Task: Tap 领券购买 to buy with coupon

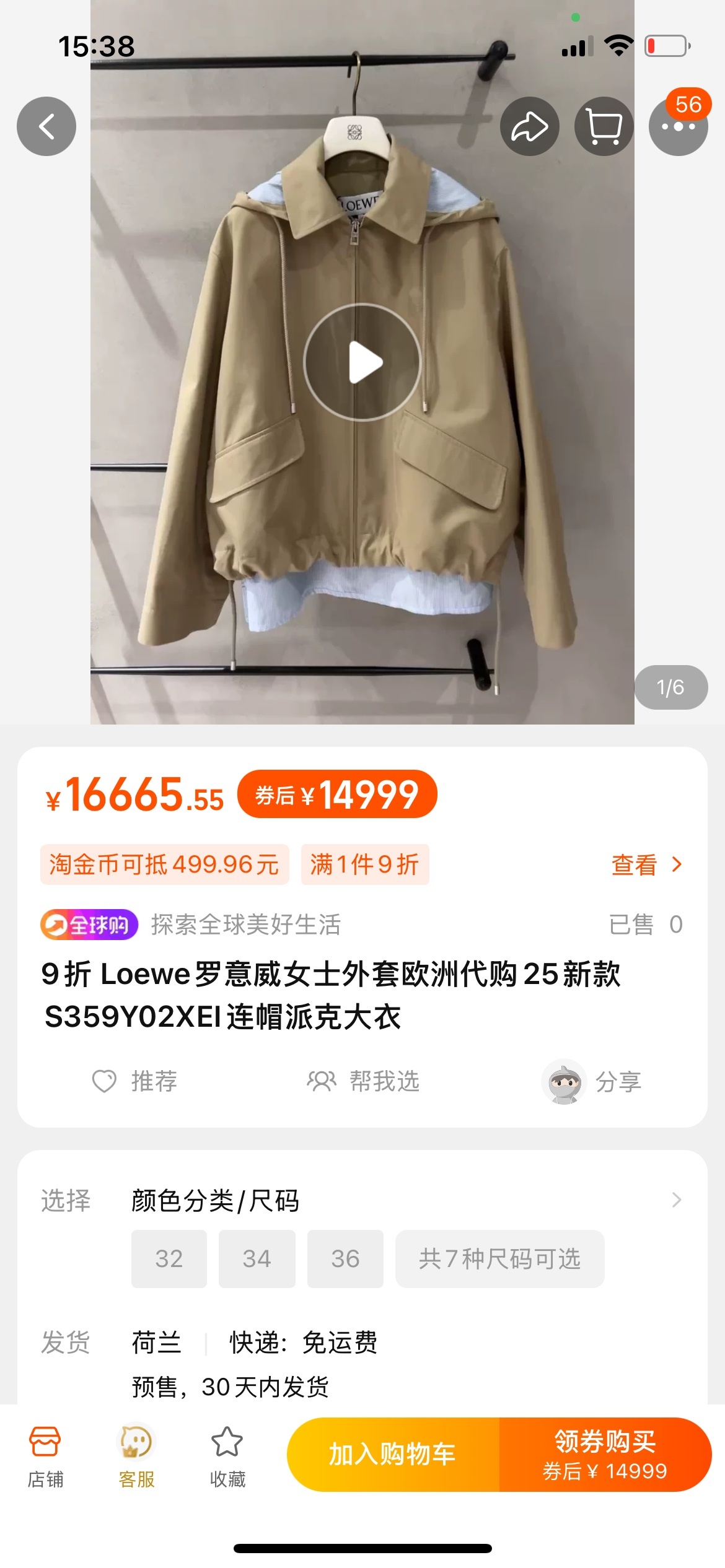Action: click(605, 1454)
